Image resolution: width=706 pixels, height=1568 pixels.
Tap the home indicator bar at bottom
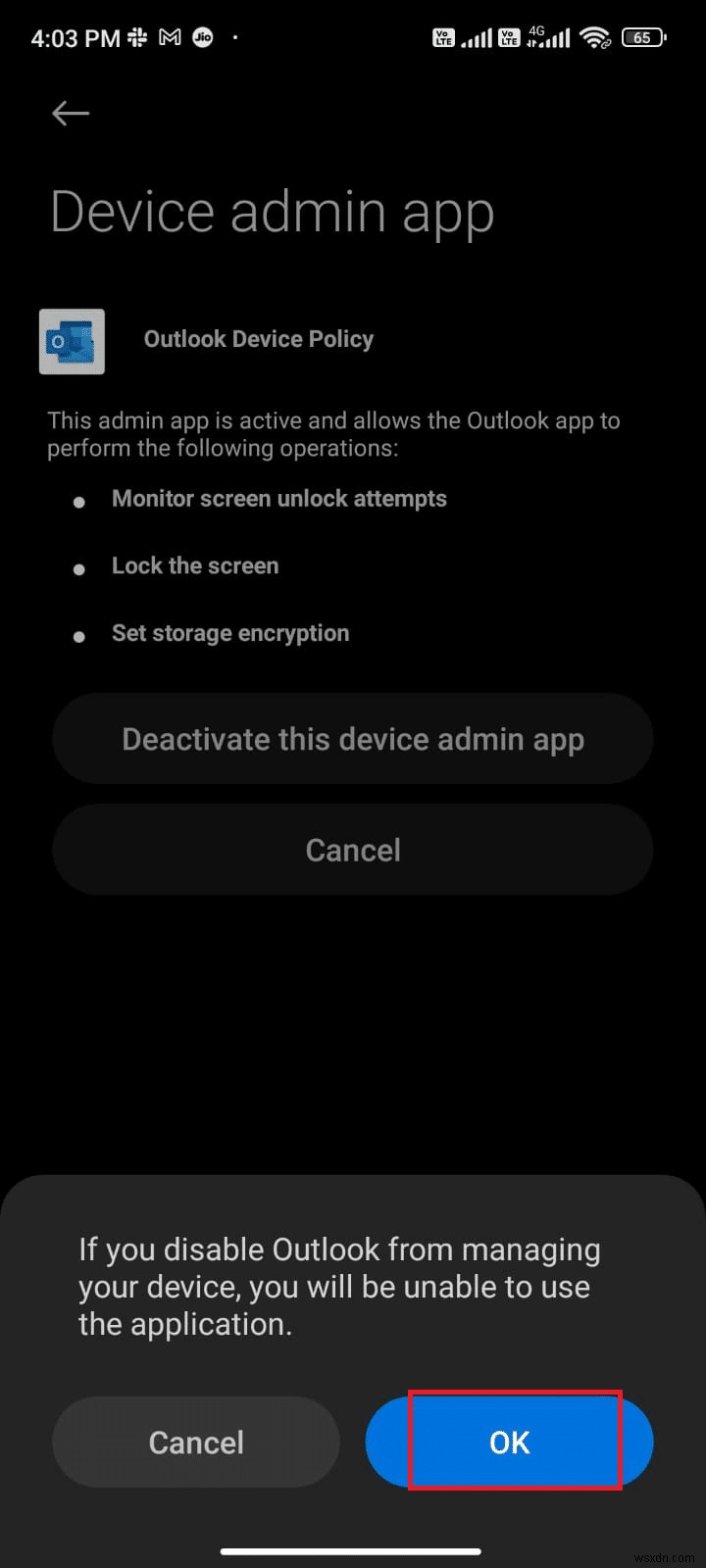coord(353,1551)
